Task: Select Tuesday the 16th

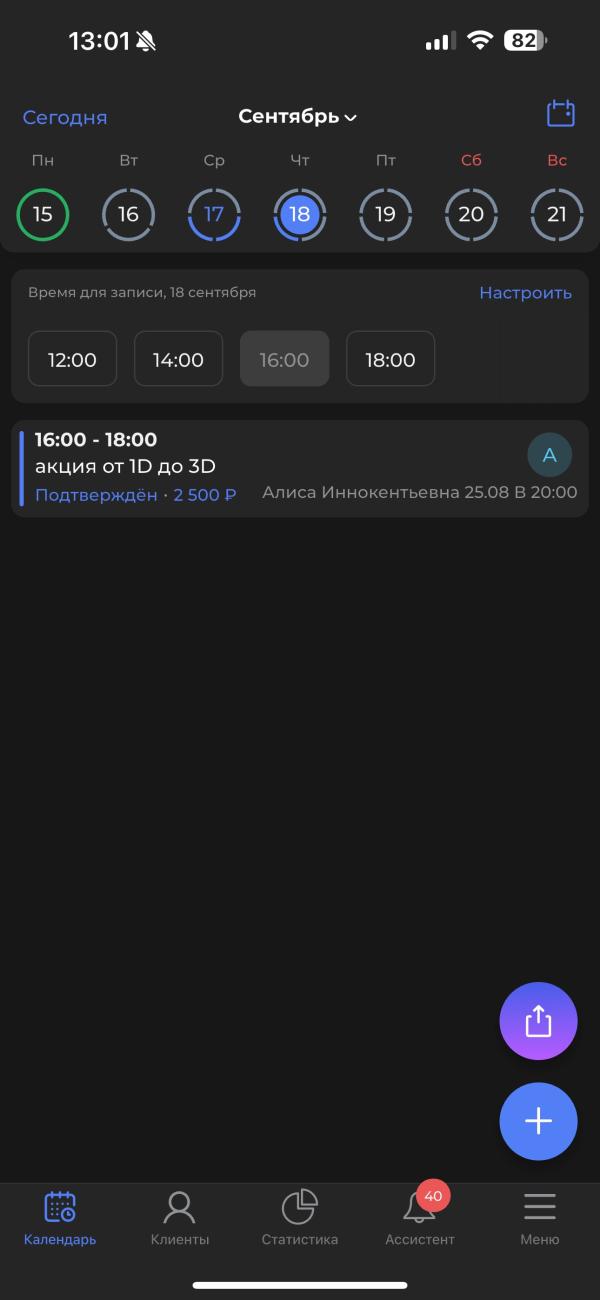Action: click(128, 214)
